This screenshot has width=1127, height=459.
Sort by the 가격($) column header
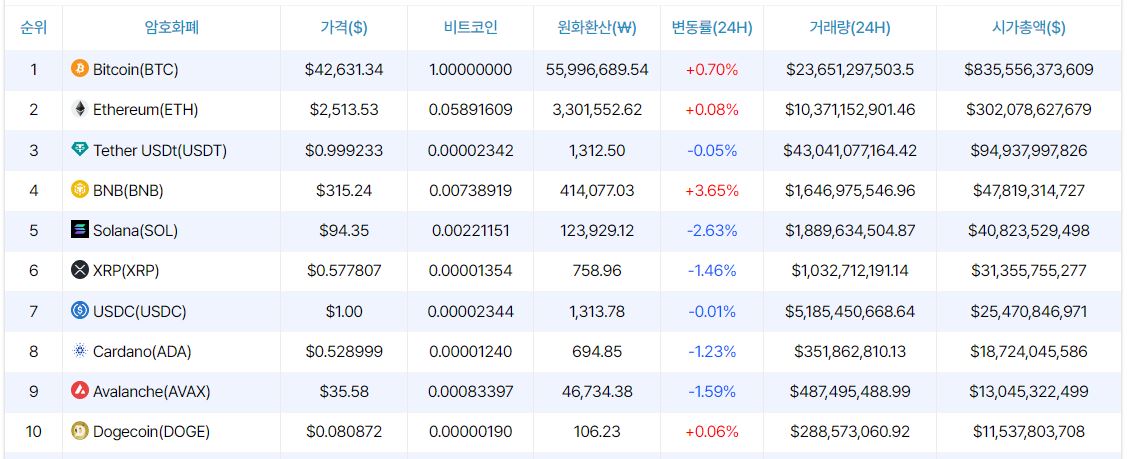pos(344,27)
